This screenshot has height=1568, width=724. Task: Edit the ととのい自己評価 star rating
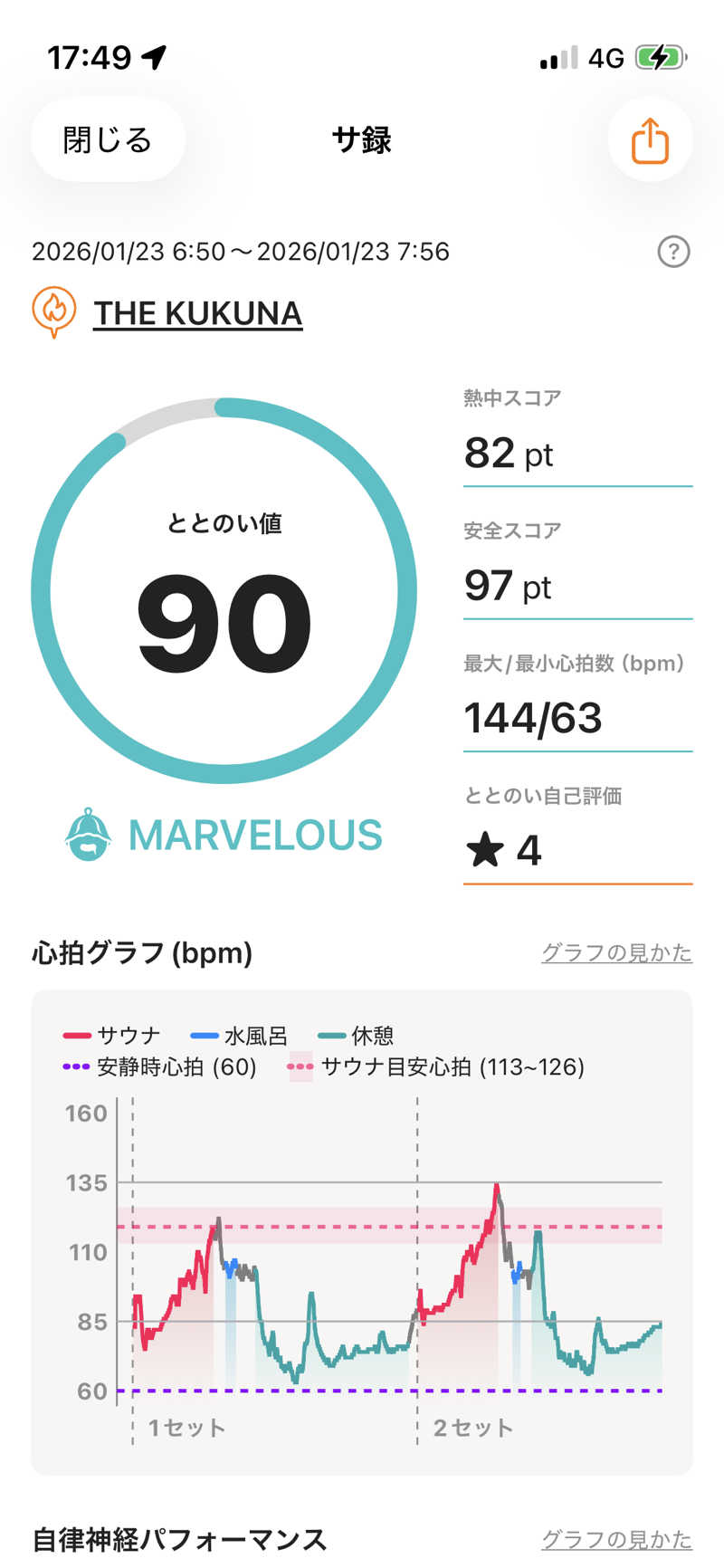click(x=577, y=850)
